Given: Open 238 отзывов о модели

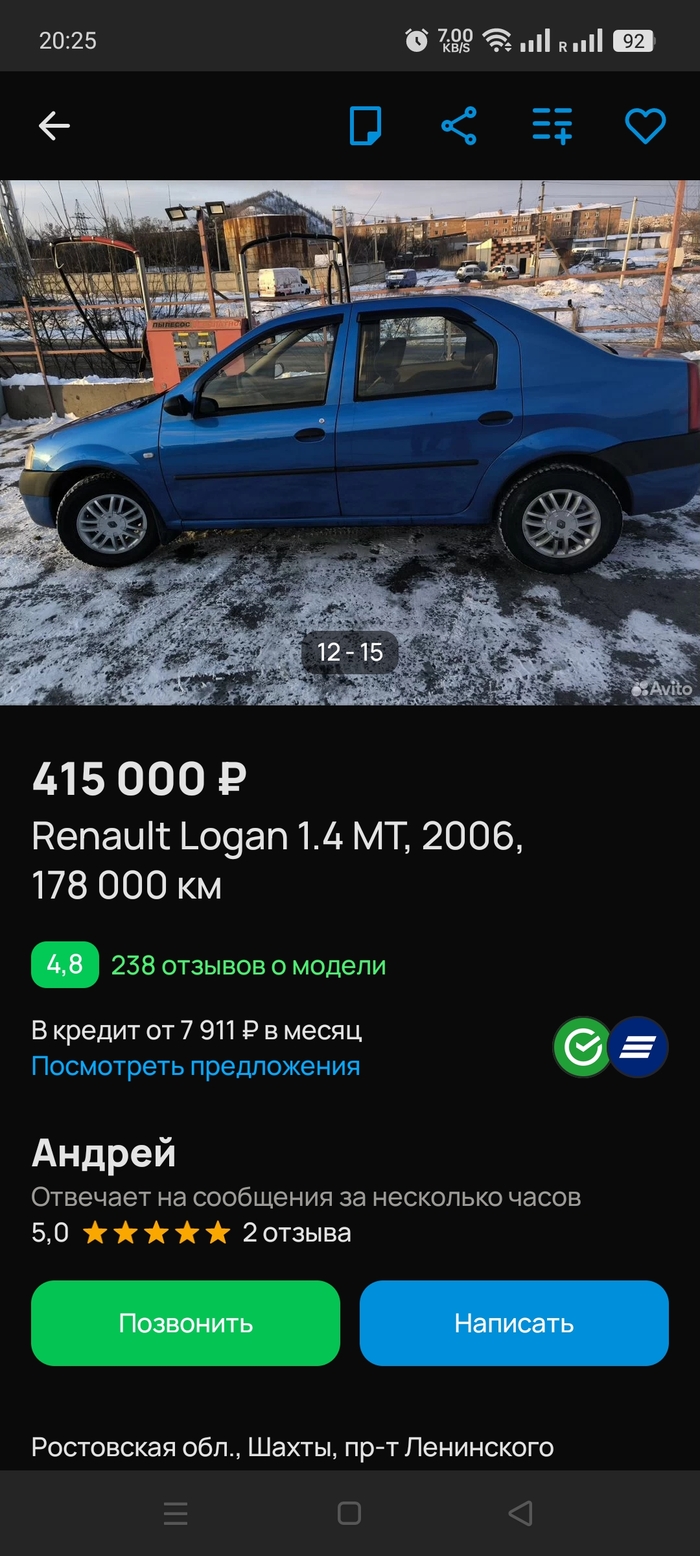Looking at the screenshot, I should [x=248, y=966].
